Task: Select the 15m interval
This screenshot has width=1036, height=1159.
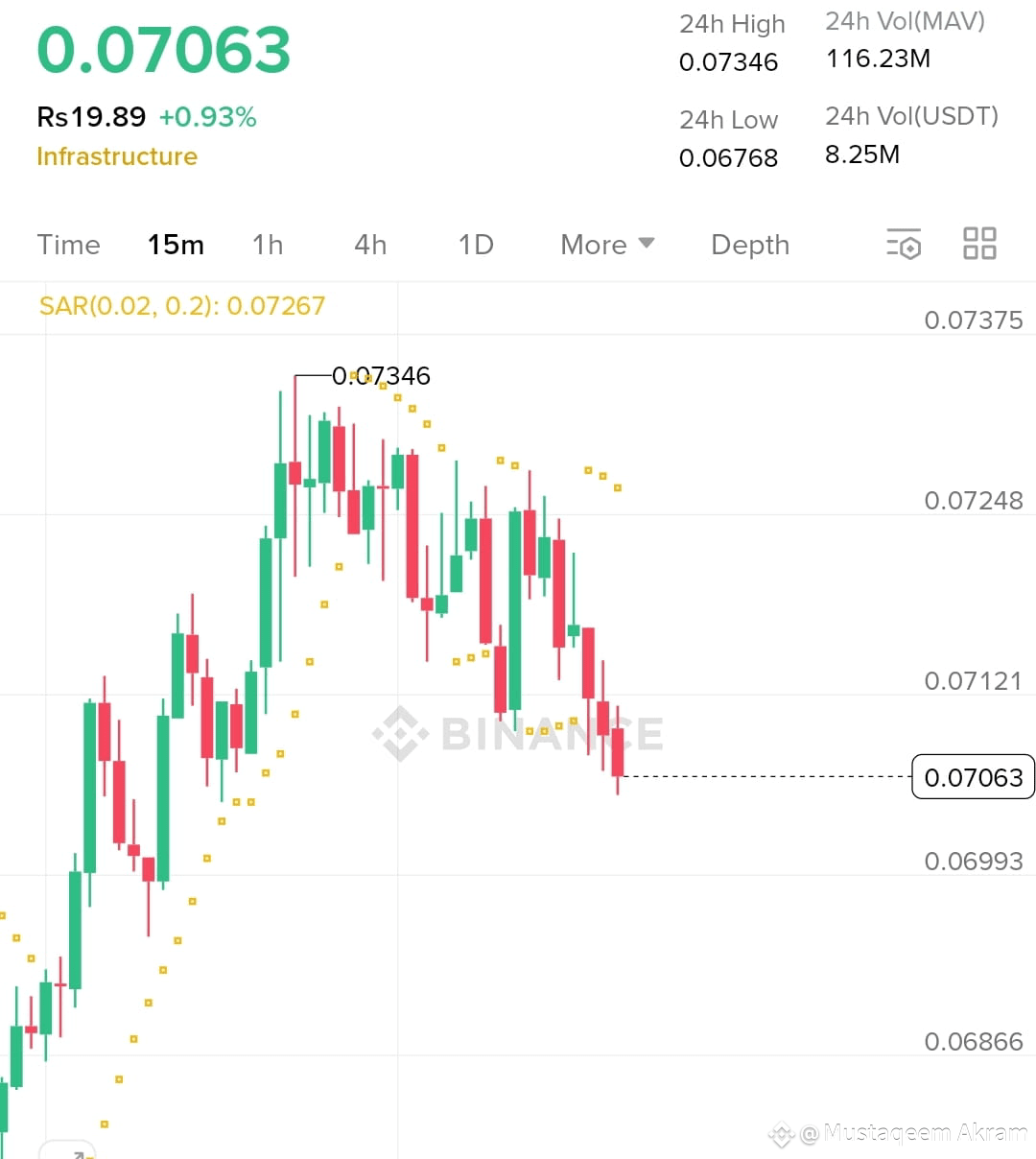Action: coord(176,245)
